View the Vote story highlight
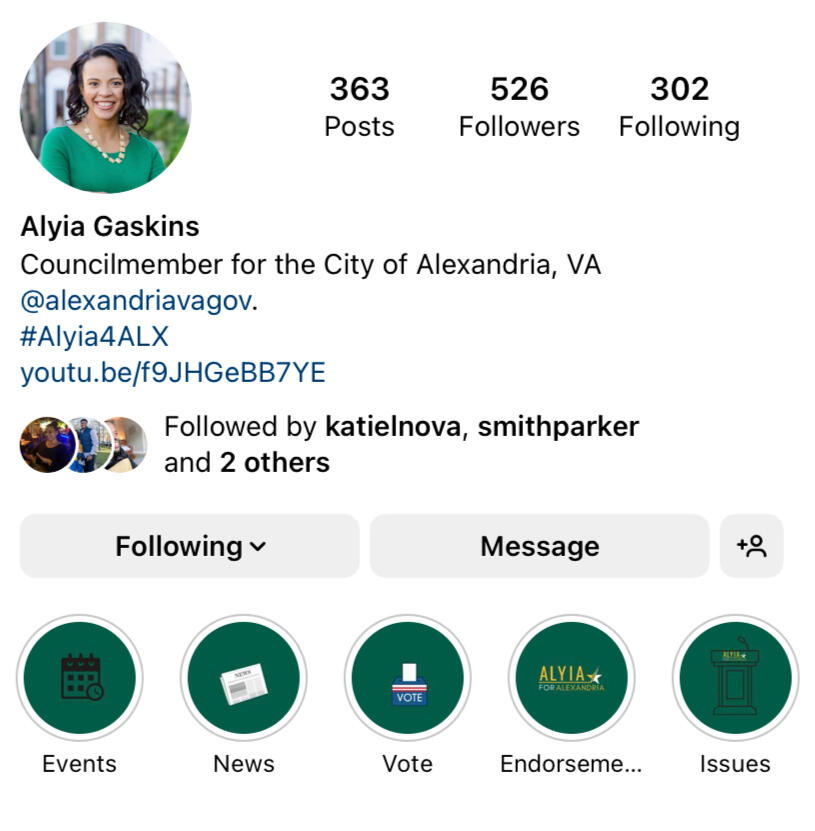This screenshot has width=815, height=831. [407, 678]
